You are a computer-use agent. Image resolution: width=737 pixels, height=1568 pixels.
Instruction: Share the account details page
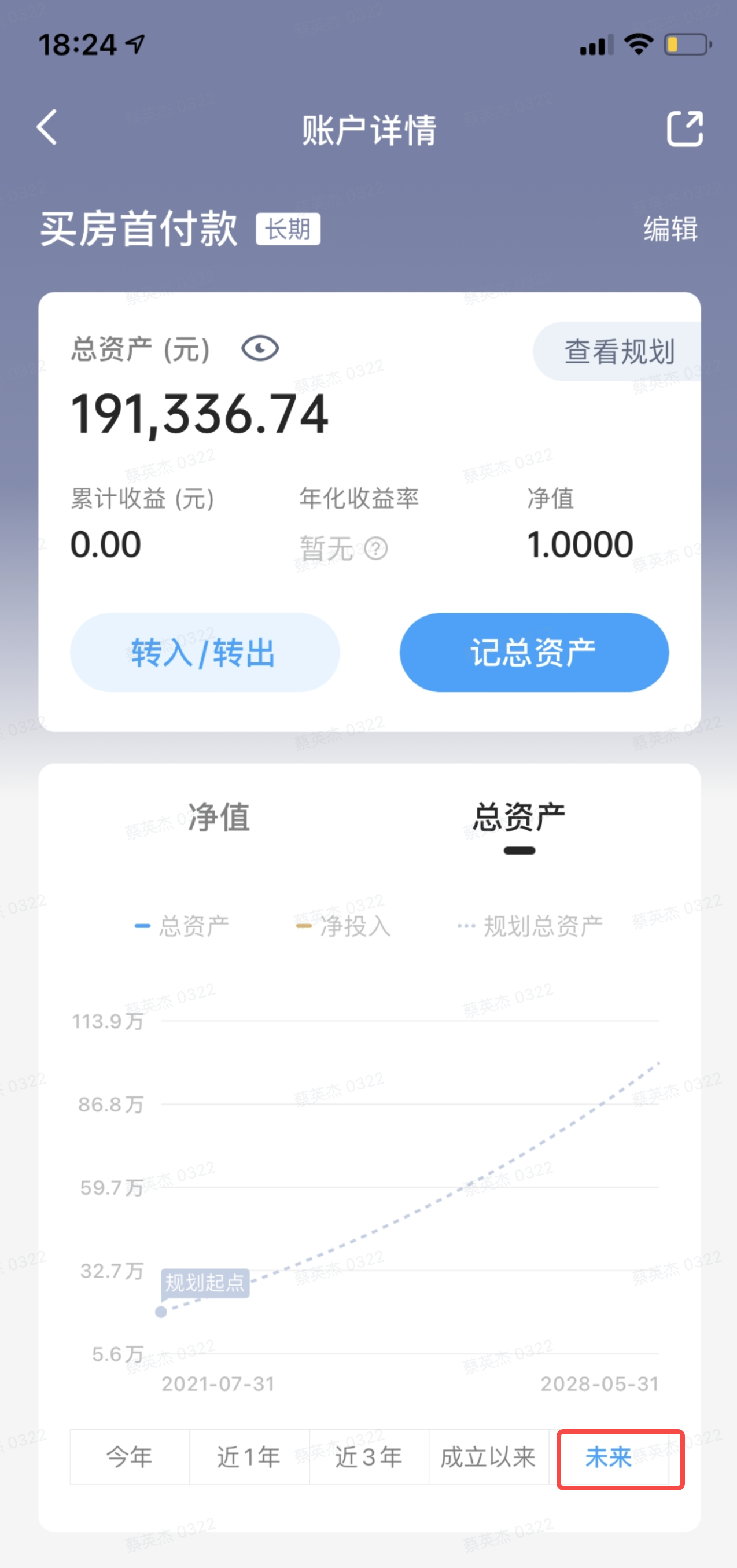[x=685, y=128]
